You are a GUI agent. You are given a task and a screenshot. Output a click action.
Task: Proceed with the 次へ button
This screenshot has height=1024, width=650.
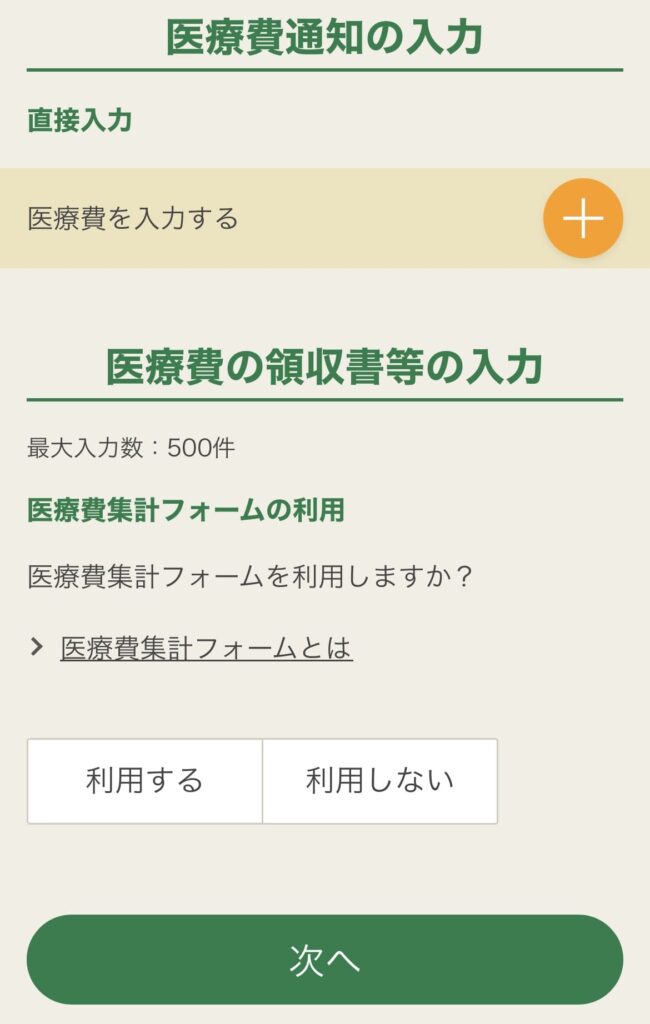tap(325, 960)
